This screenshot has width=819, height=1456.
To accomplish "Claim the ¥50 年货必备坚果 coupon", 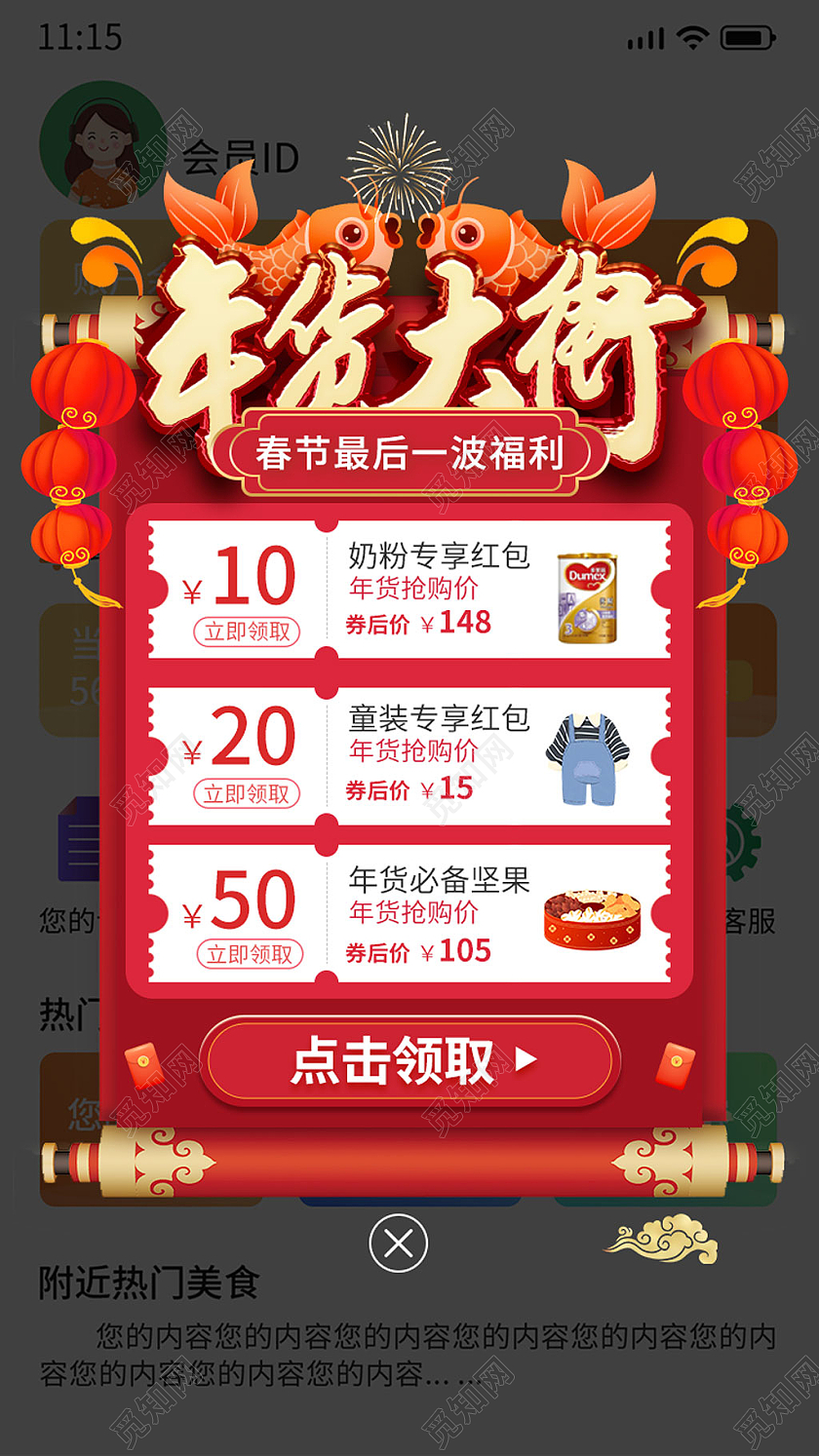I will click(x=247, y=955).
